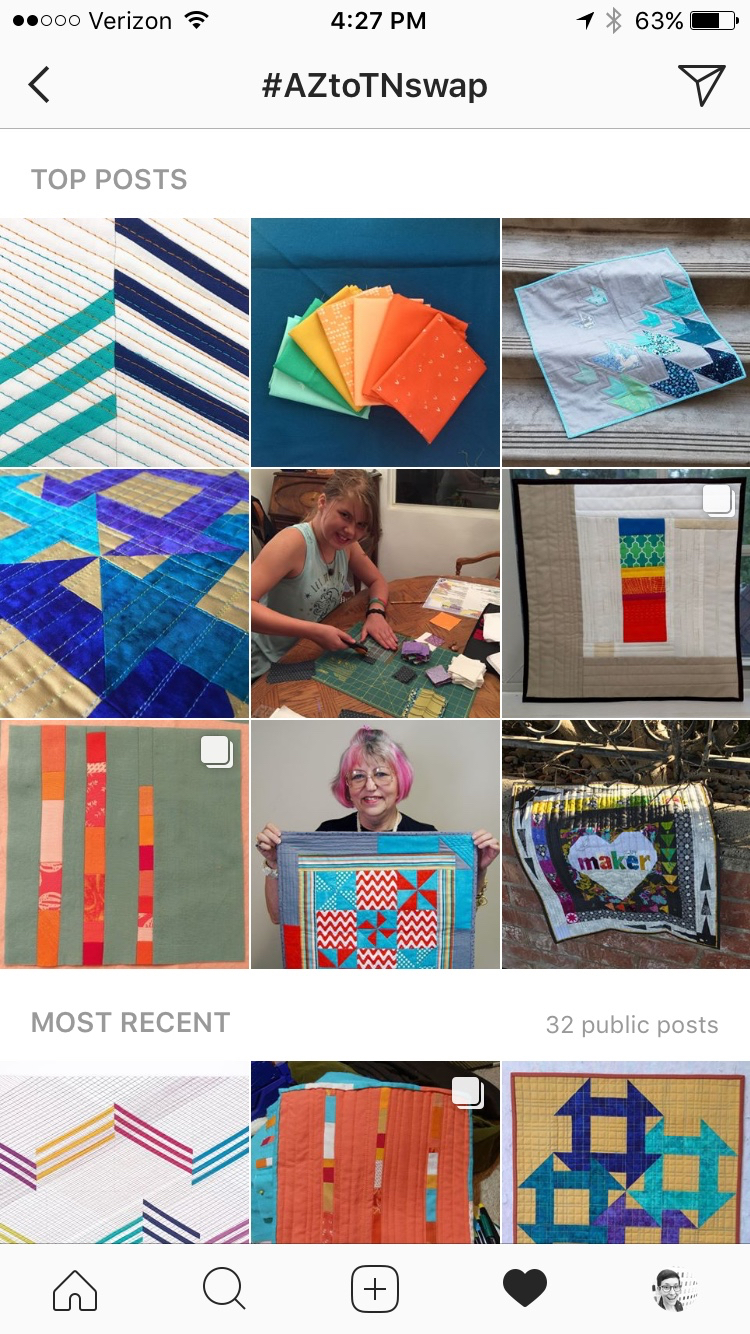The image size is (750, 1334).
Task: Open the Search tab
Action: pos(224,1289)
